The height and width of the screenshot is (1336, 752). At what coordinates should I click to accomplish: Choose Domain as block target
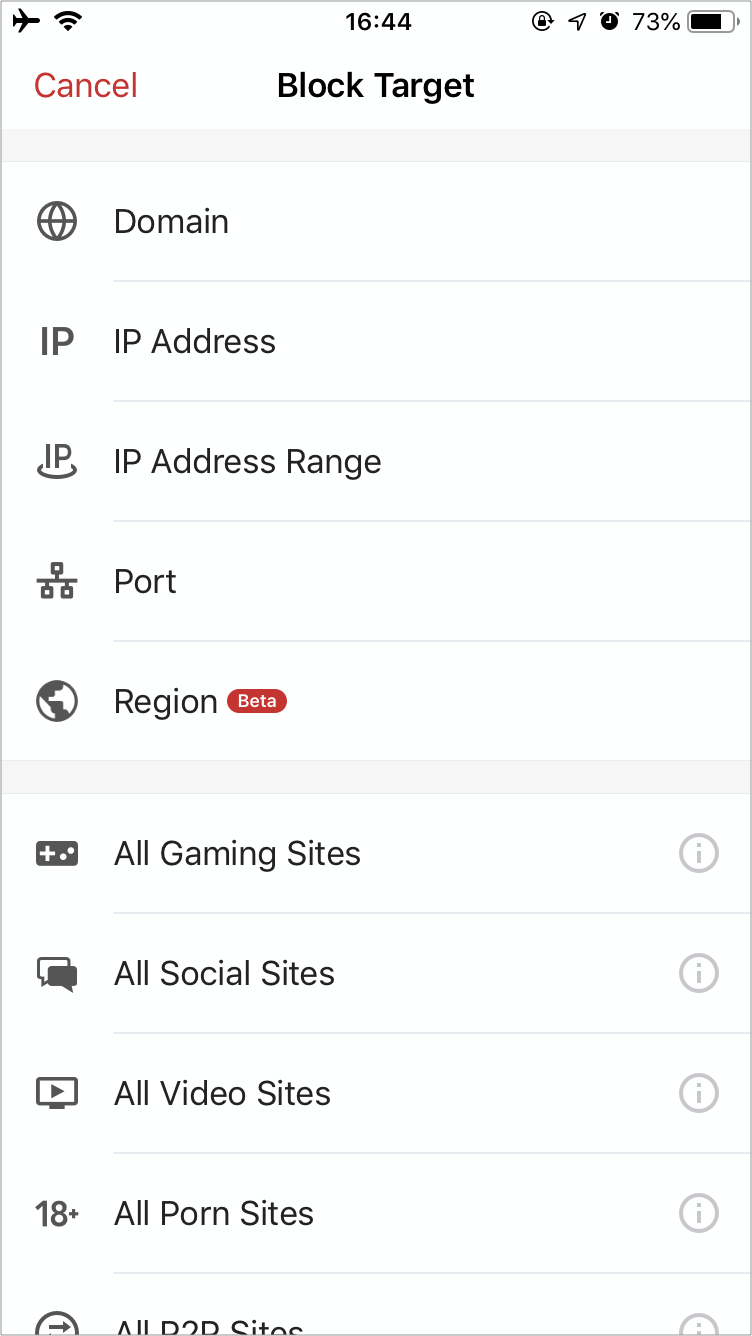[376, 221]
